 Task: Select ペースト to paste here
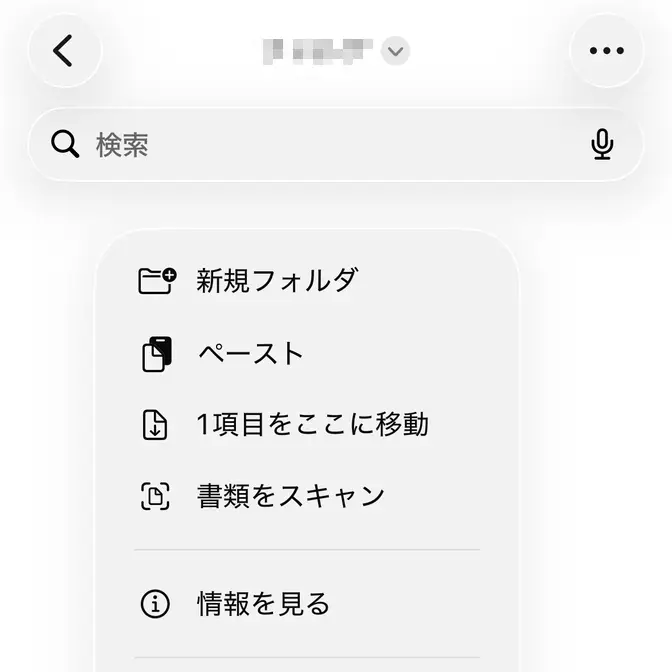tap(250, 354)
